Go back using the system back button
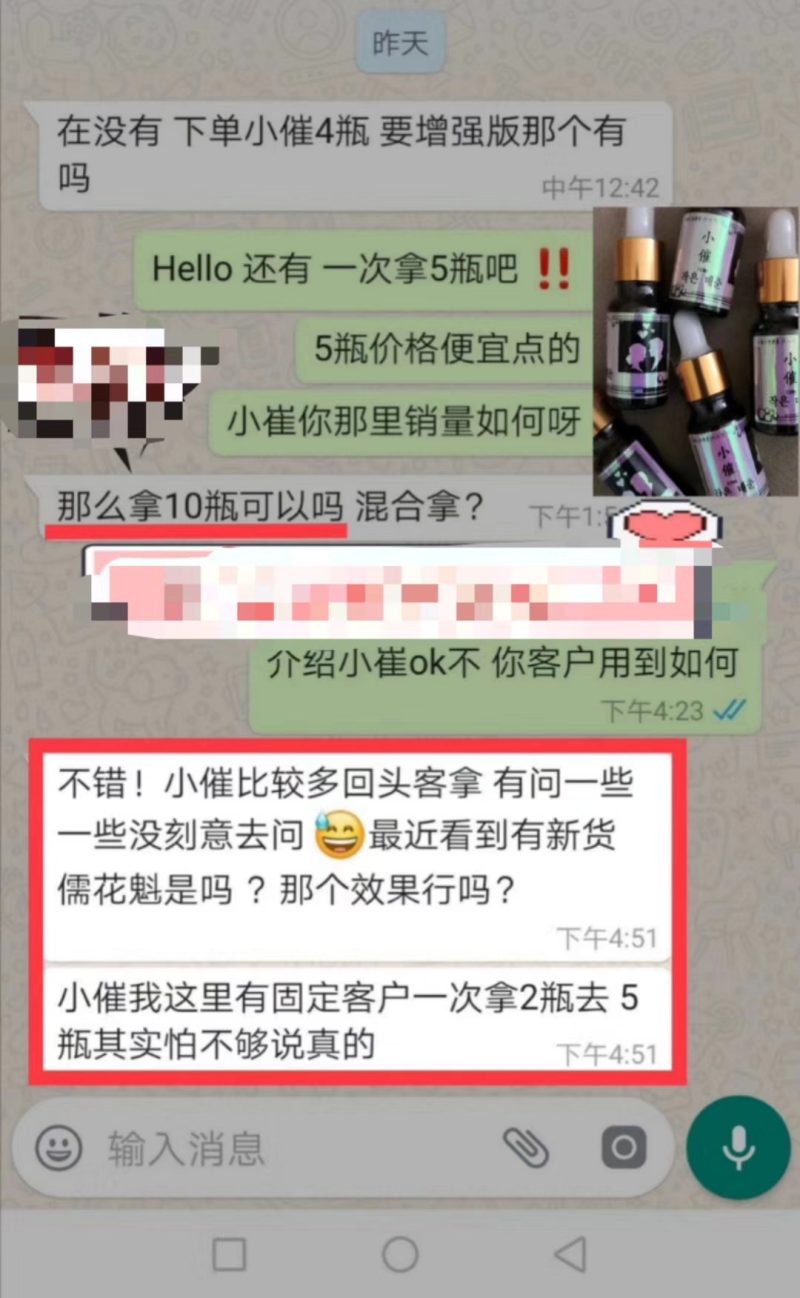The width and height of the screenshot is (800, 1298). (570, 1253)
